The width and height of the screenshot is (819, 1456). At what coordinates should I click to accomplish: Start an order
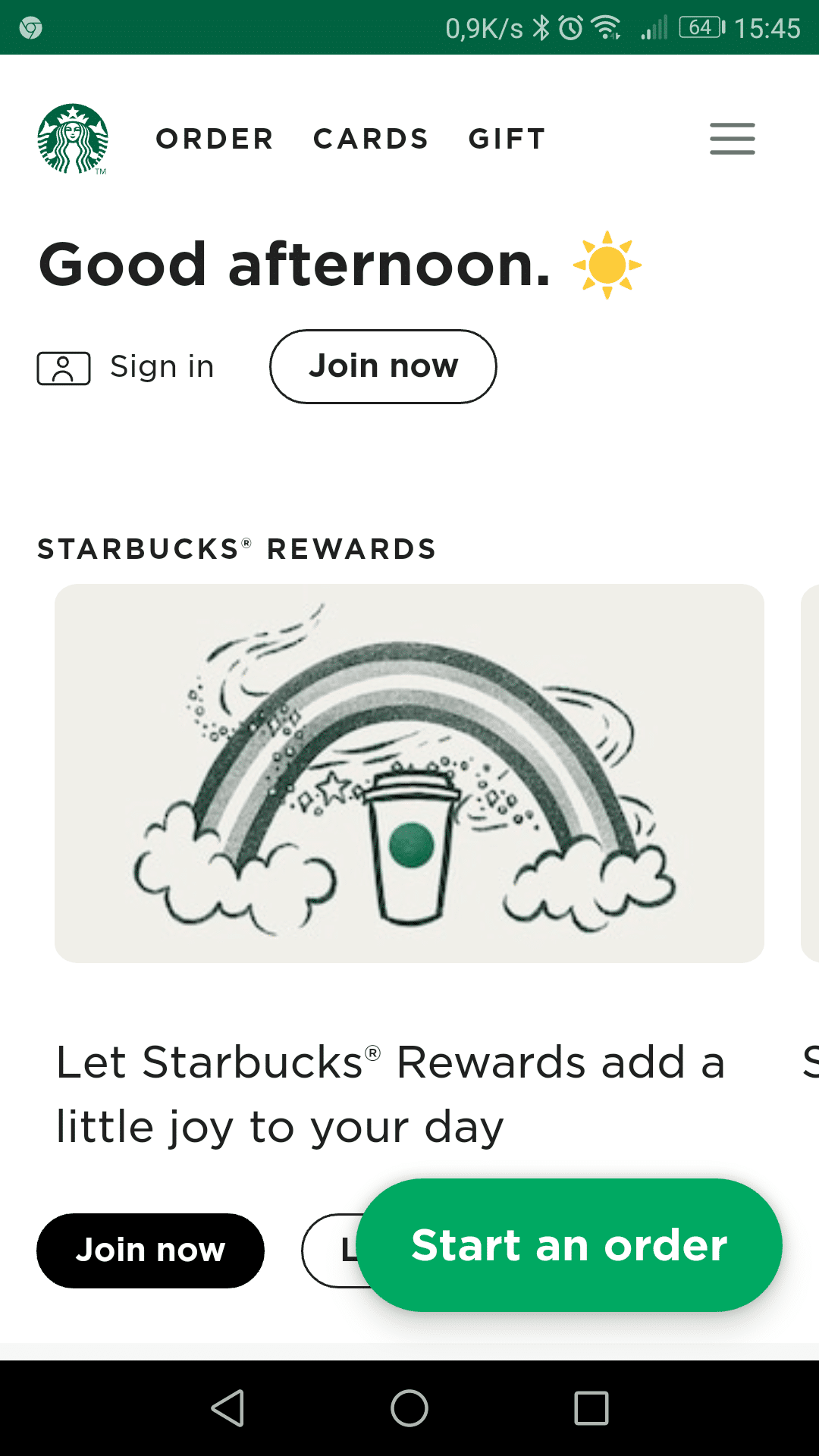[569, 1245]
